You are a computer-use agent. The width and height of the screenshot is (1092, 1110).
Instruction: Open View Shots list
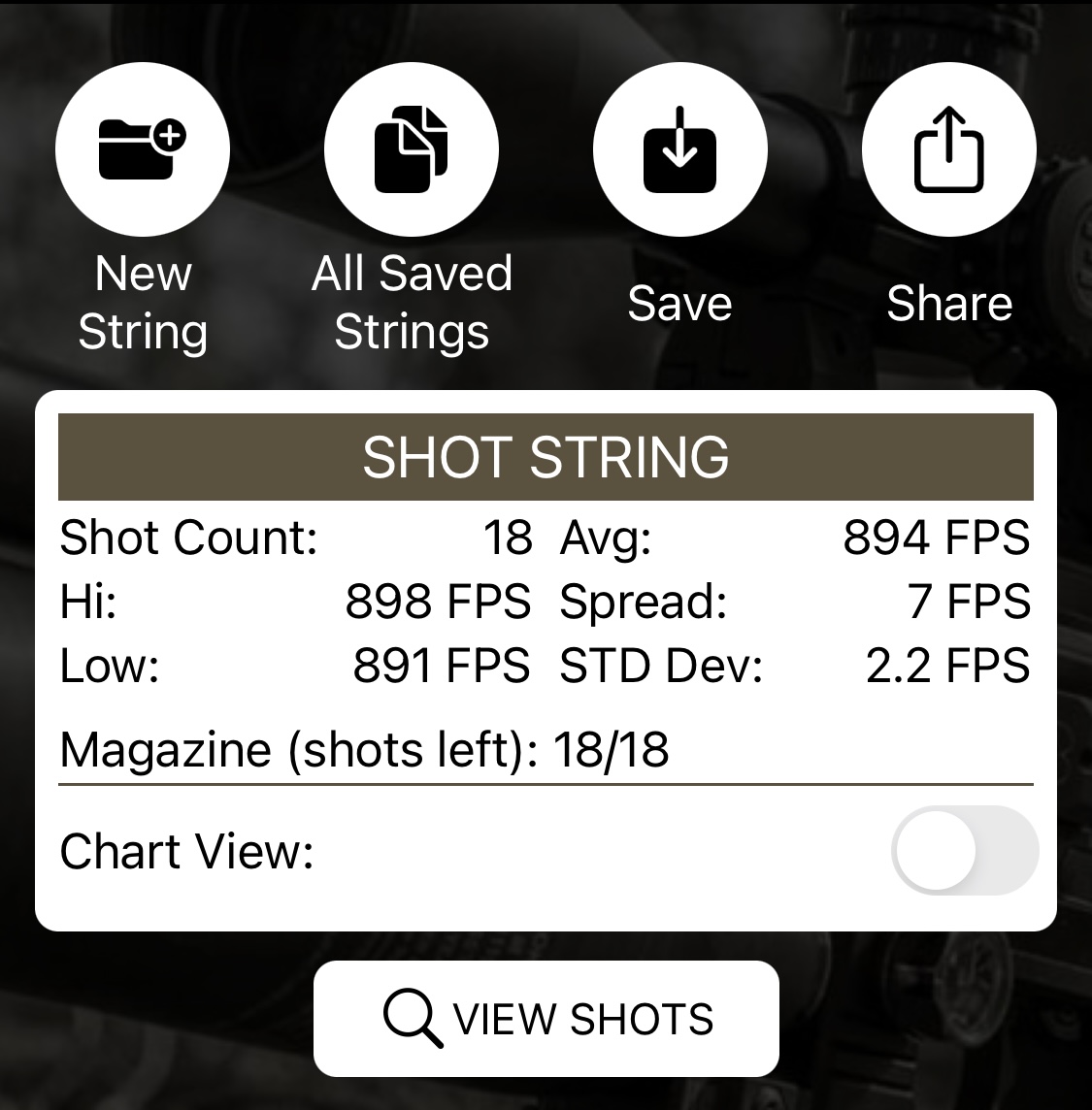pos(546,1018)
